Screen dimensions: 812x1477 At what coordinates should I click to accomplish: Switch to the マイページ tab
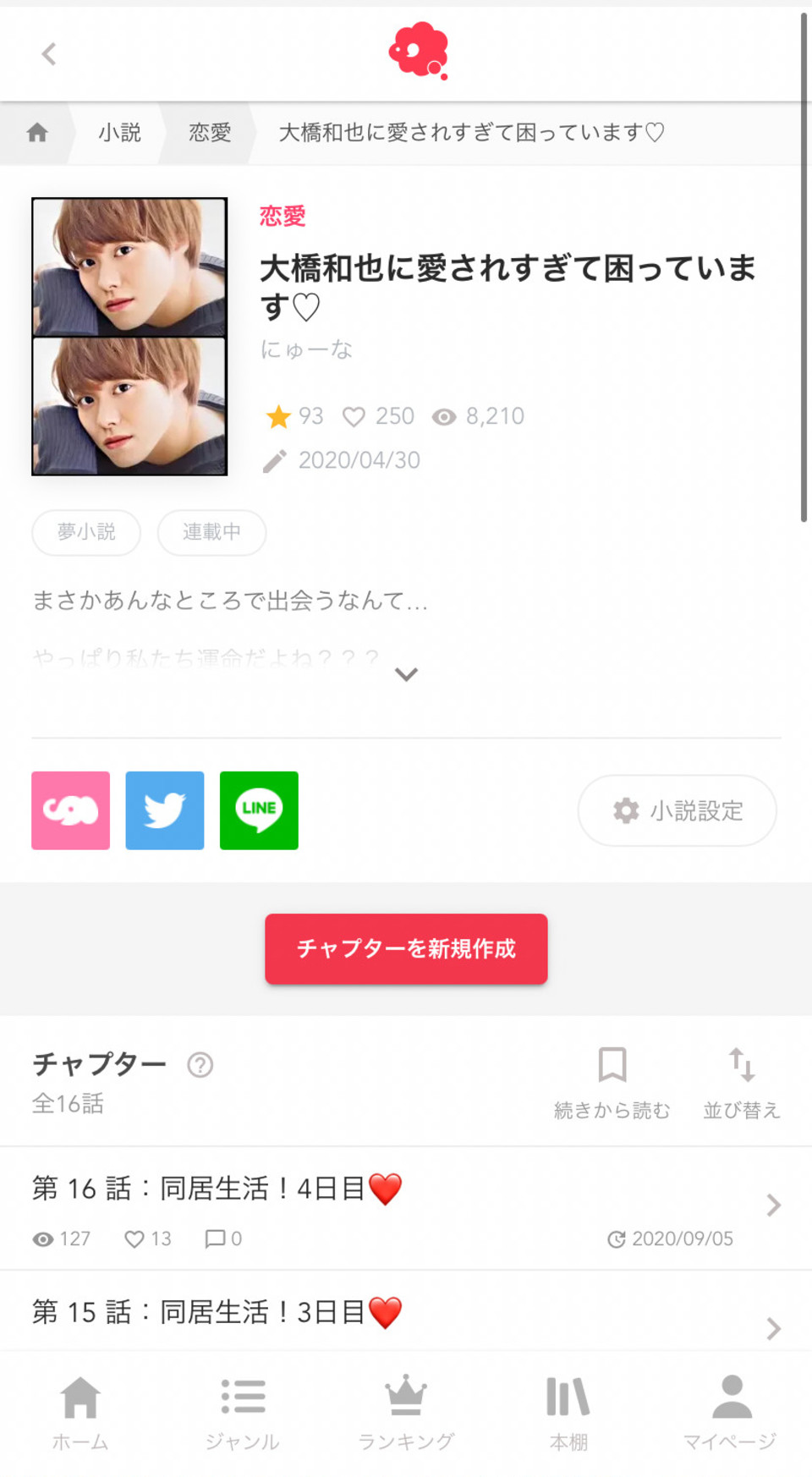pyautogui.click(x=731, y=1411)
